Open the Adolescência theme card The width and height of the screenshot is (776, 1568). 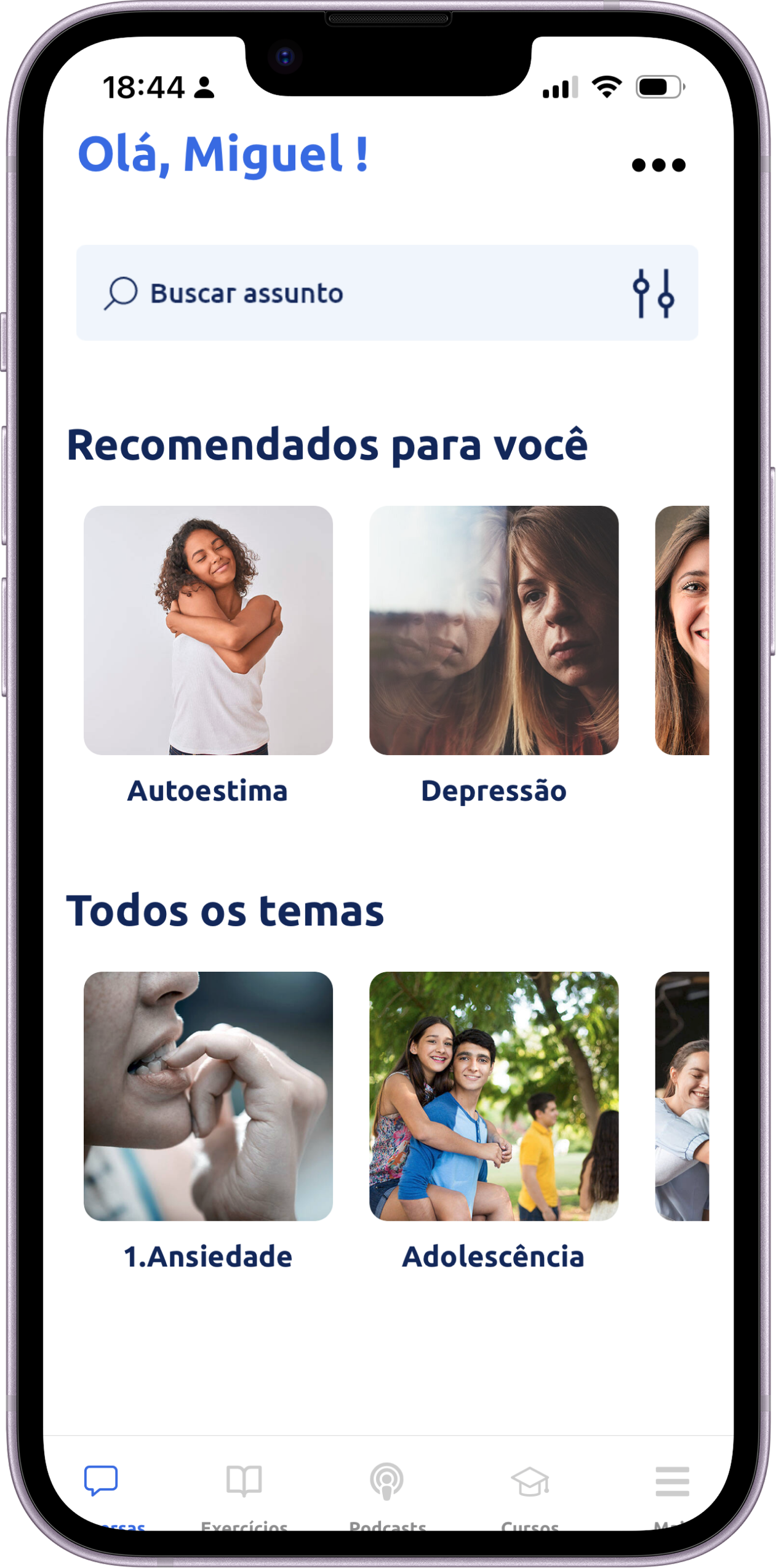pos(494,1096)
